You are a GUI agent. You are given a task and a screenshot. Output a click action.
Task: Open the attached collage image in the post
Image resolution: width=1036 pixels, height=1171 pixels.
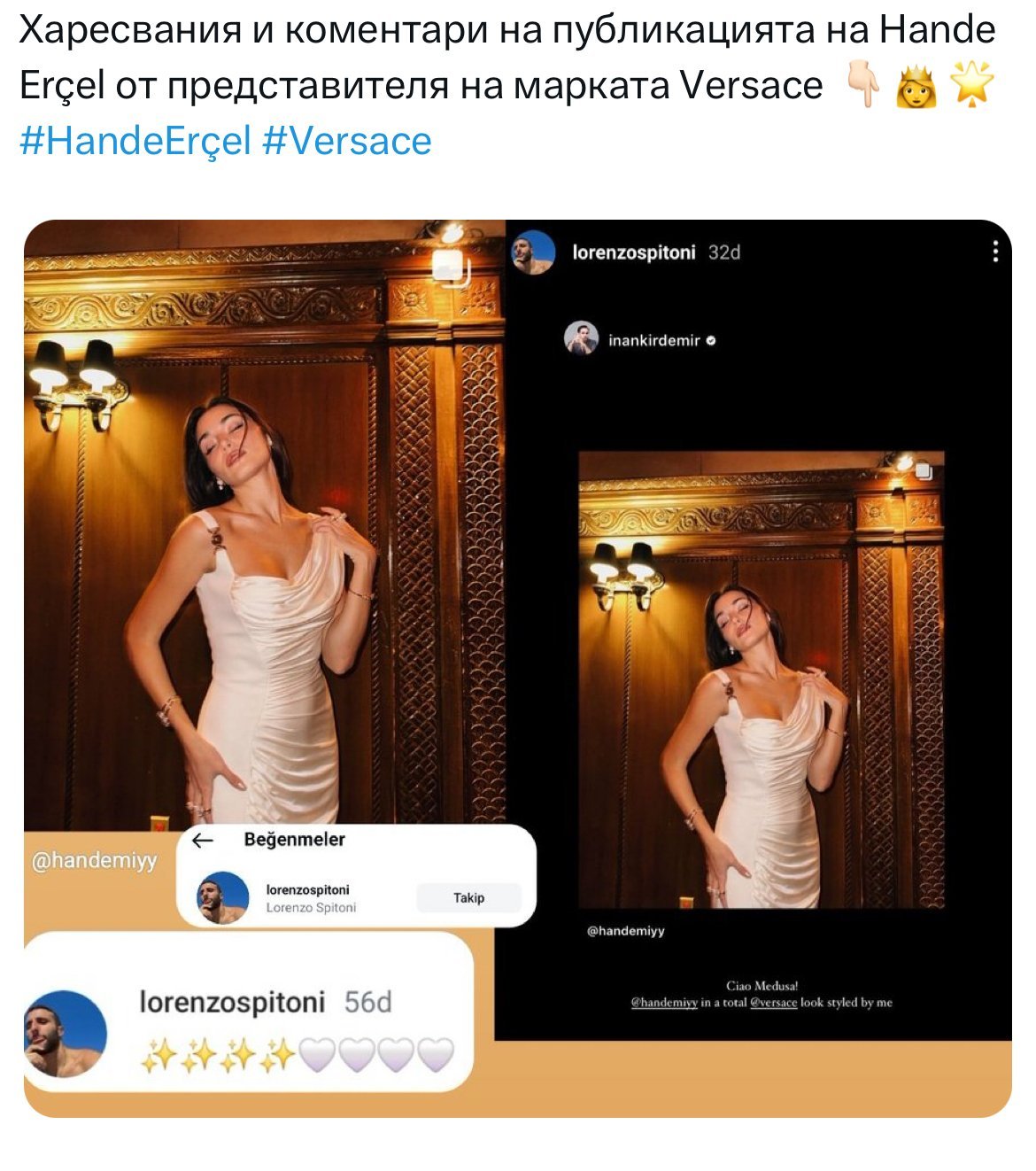pyautogui.click(x=517, y=668)
